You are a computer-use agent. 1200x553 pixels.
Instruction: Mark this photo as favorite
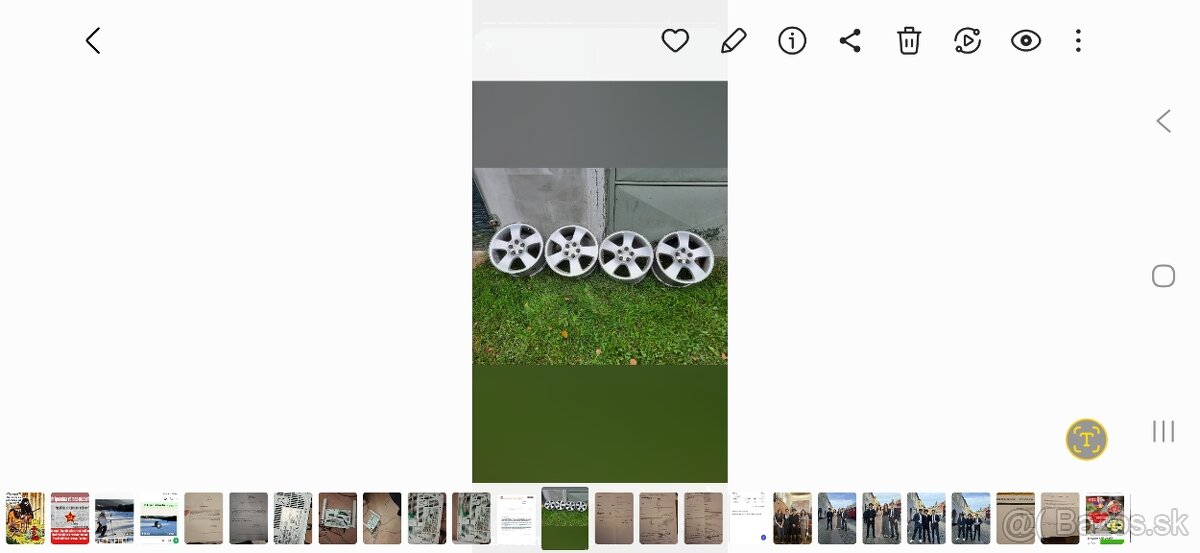pyautogui.click(x=675, y=41)
